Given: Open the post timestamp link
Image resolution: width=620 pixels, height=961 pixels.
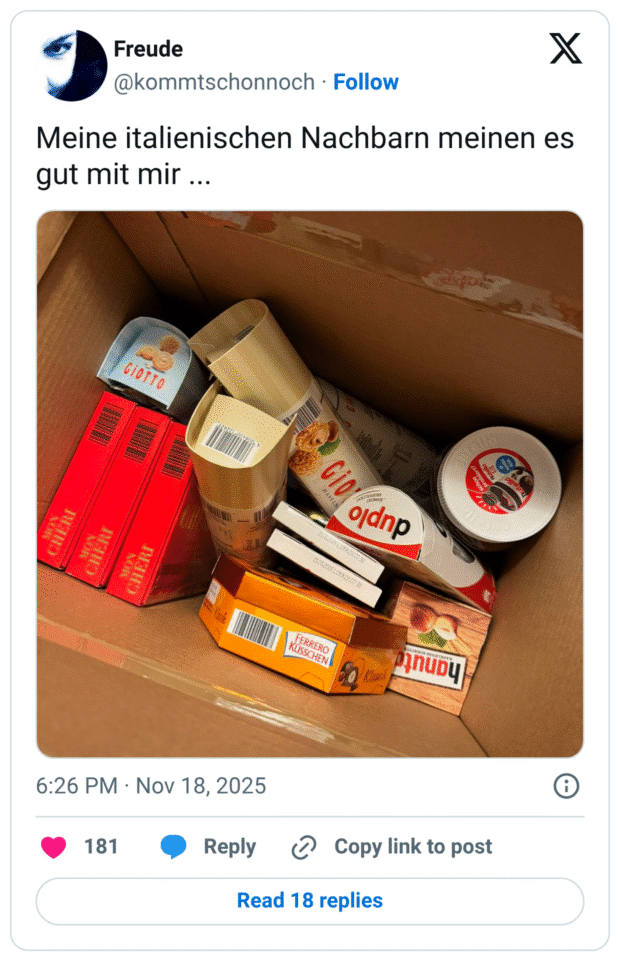Looking at the screenshot, I should tap(151, 785).
